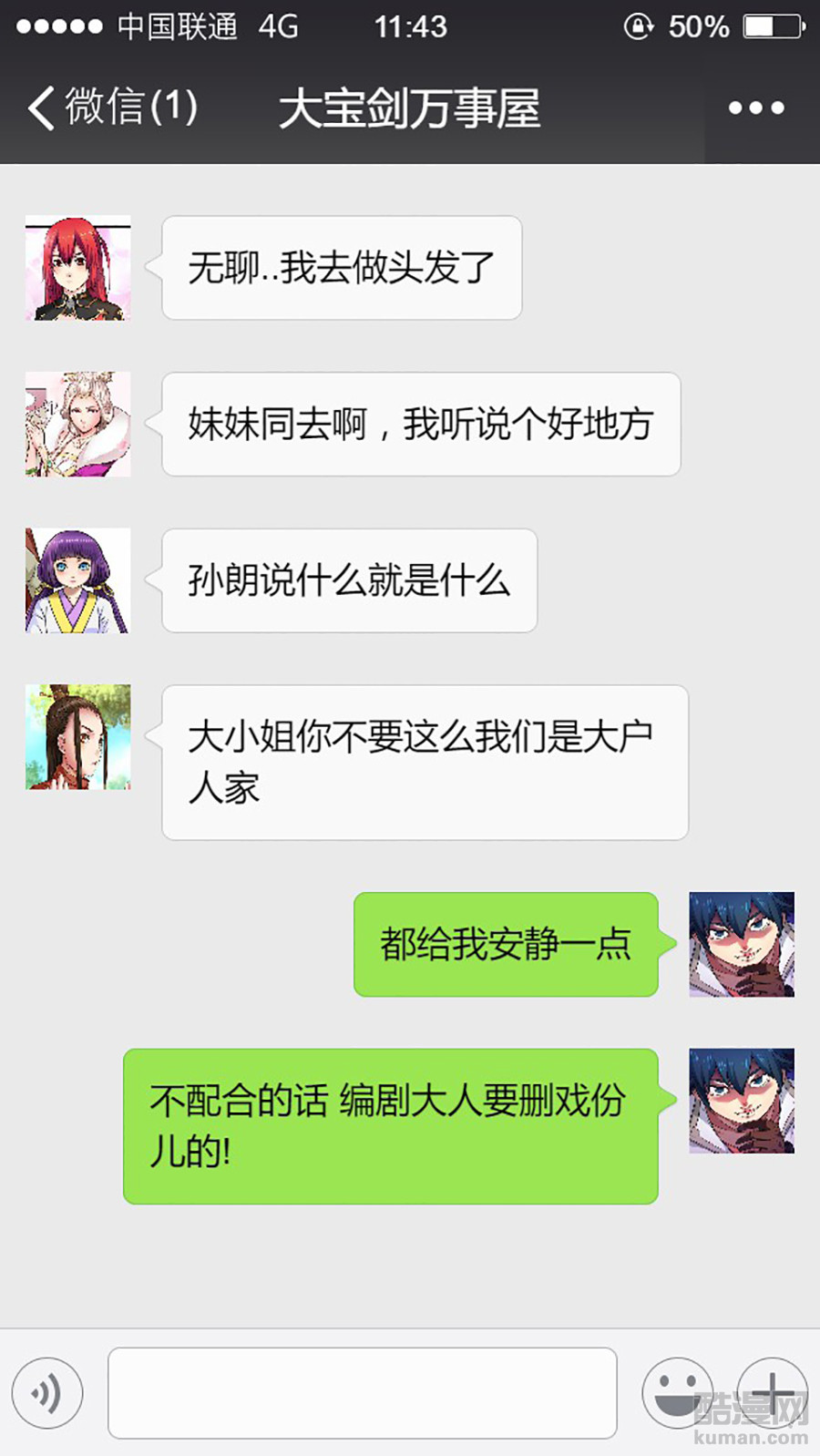Open the emoji sticker panel
Viewport: 820px width, 1456px height.
tap(677, 1392)
